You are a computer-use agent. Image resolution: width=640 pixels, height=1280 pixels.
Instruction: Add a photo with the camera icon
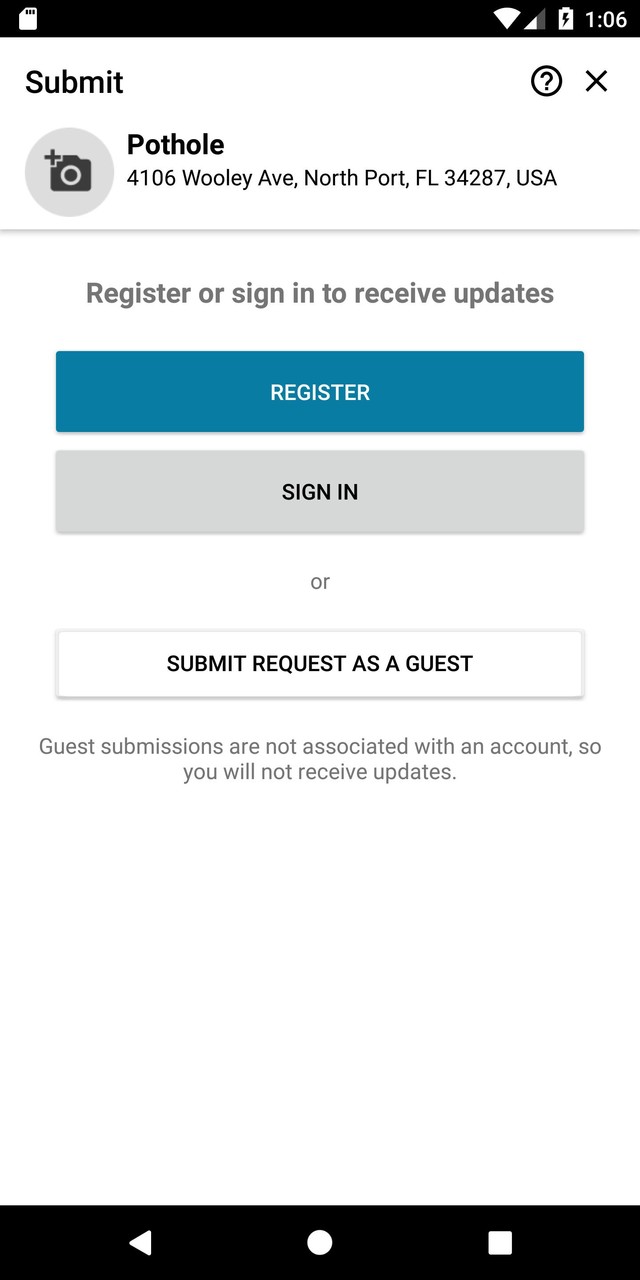[69, 172]
